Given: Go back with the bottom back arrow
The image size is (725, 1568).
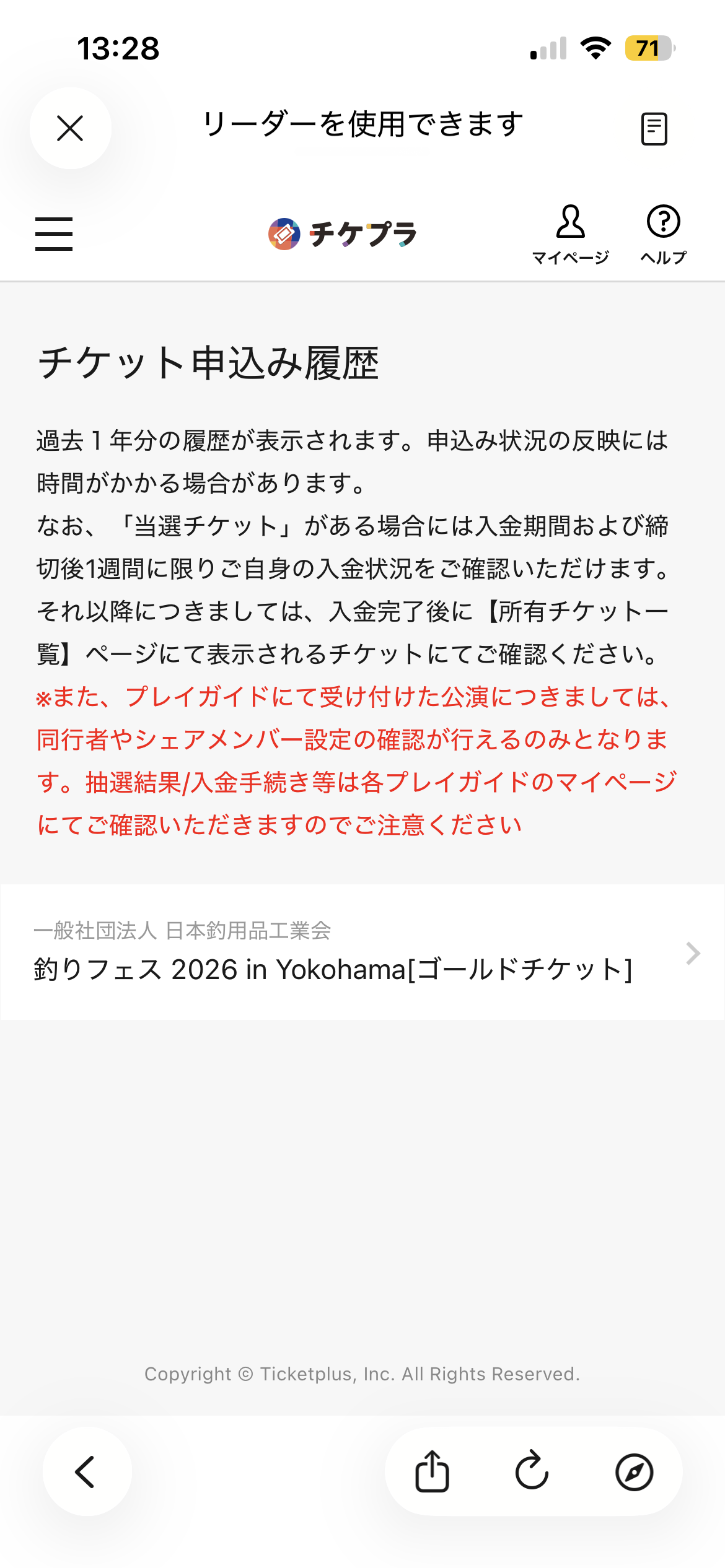Looking at the screenshot, I should click(87, 1471).
